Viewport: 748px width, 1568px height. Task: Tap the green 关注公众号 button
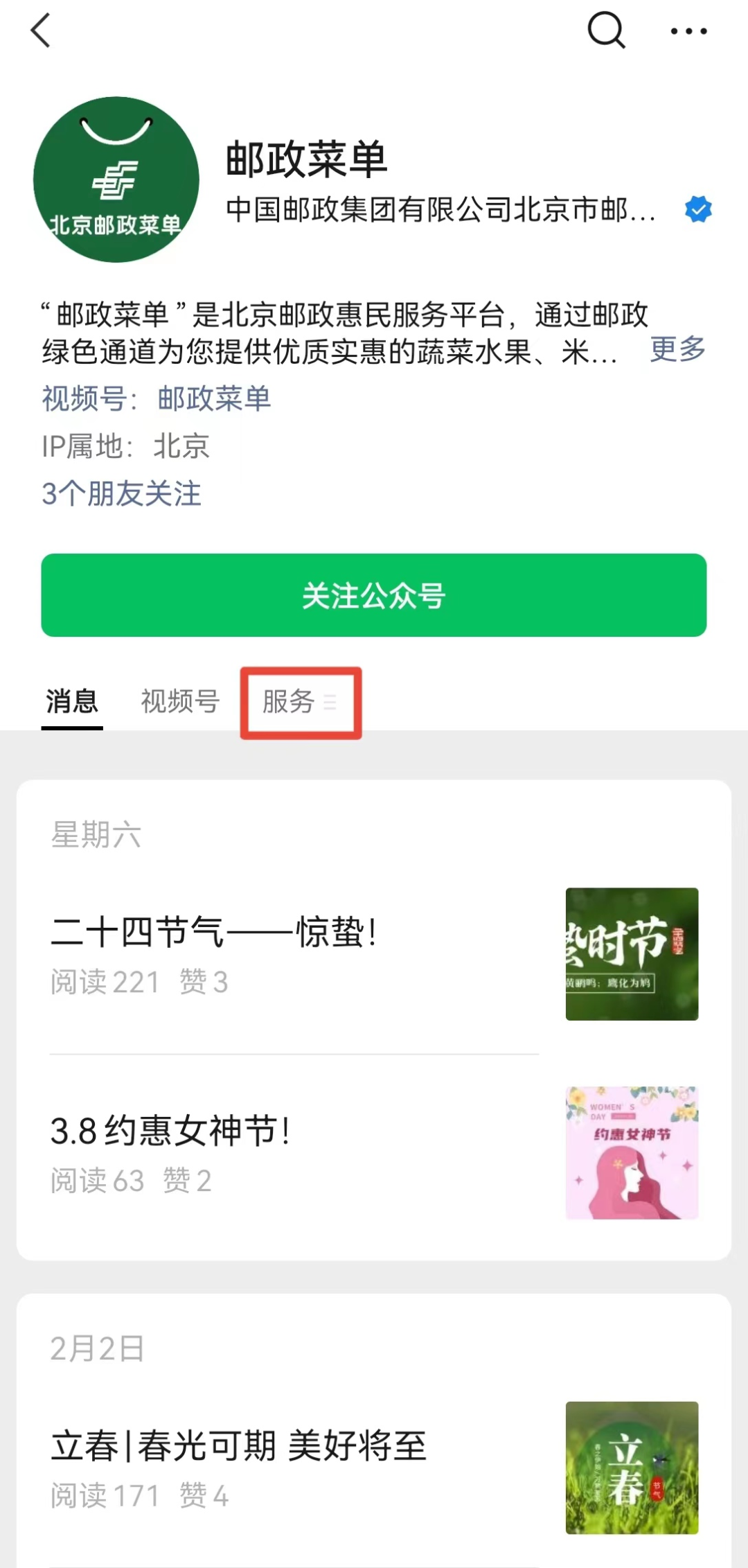(x=374, y=595)
